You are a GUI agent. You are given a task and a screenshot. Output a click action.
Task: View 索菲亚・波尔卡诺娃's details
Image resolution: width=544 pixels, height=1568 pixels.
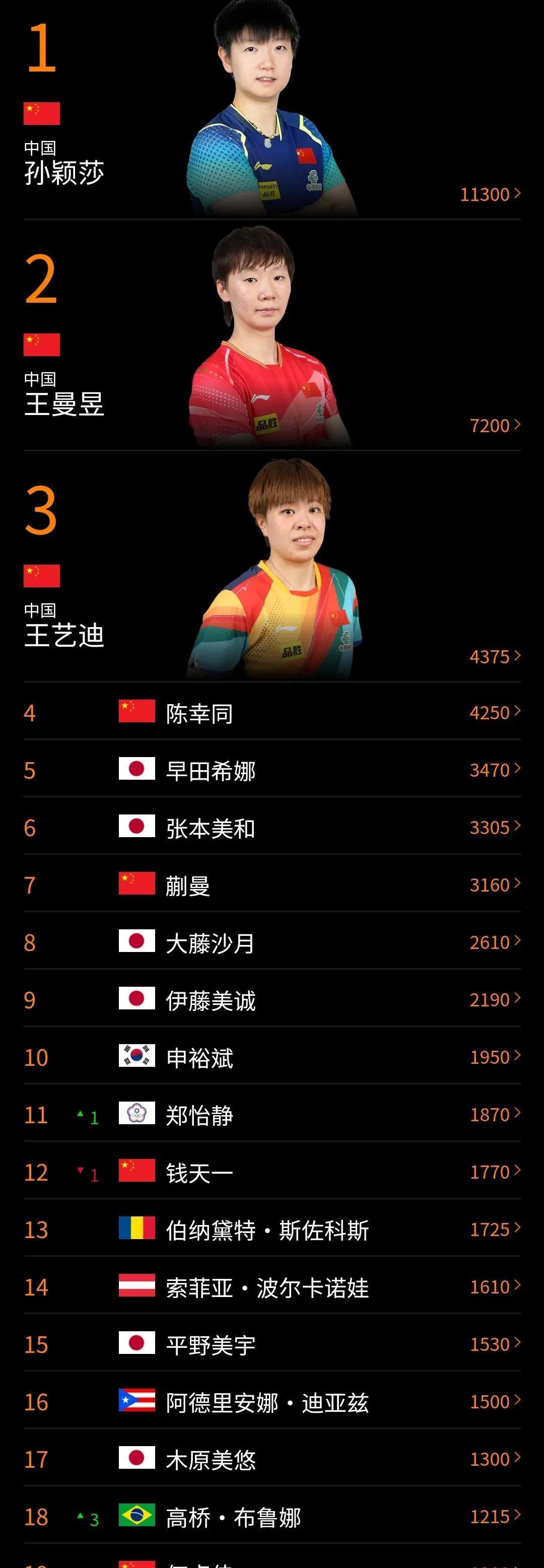point(271,1287)
